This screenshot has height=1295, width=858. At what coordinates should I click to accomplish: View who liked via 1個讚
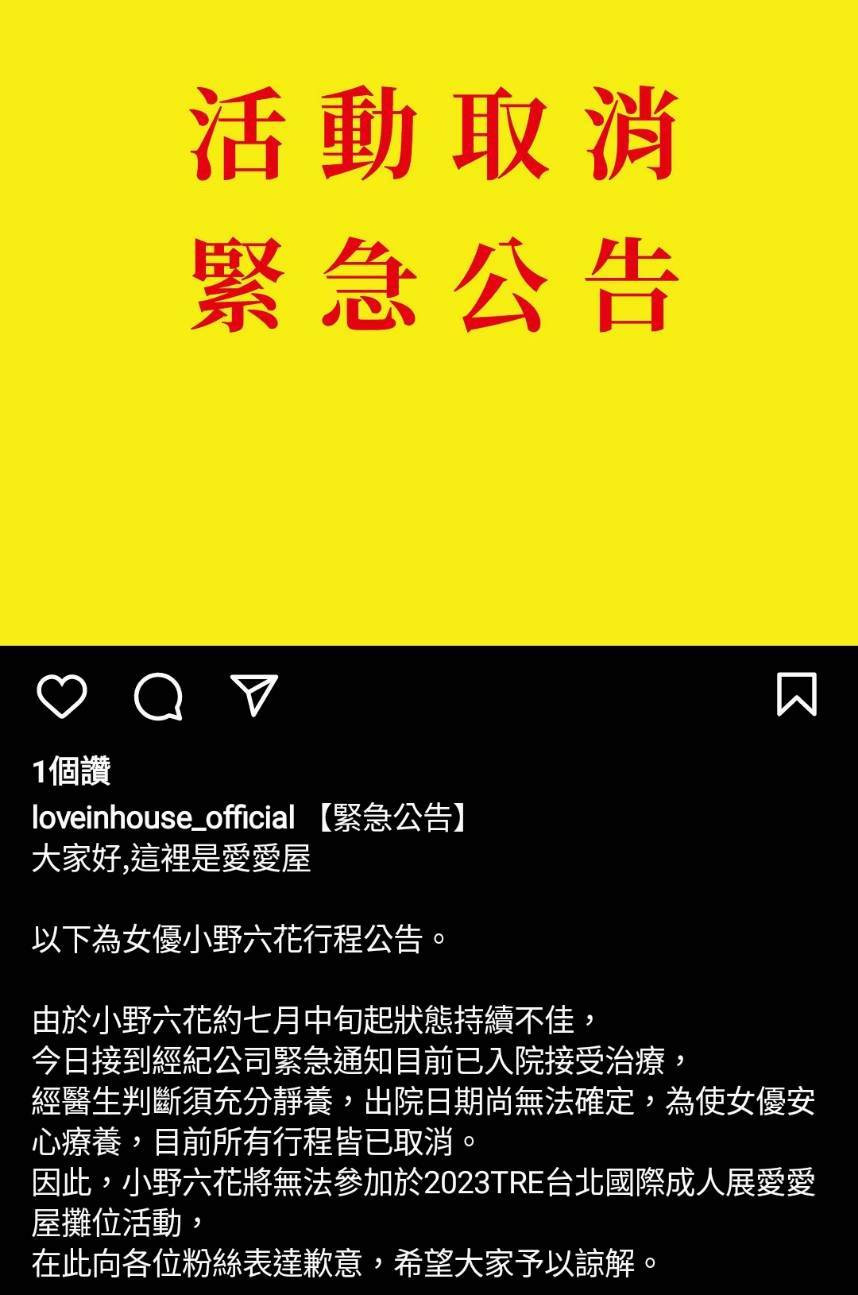click(x=71, y=771)
